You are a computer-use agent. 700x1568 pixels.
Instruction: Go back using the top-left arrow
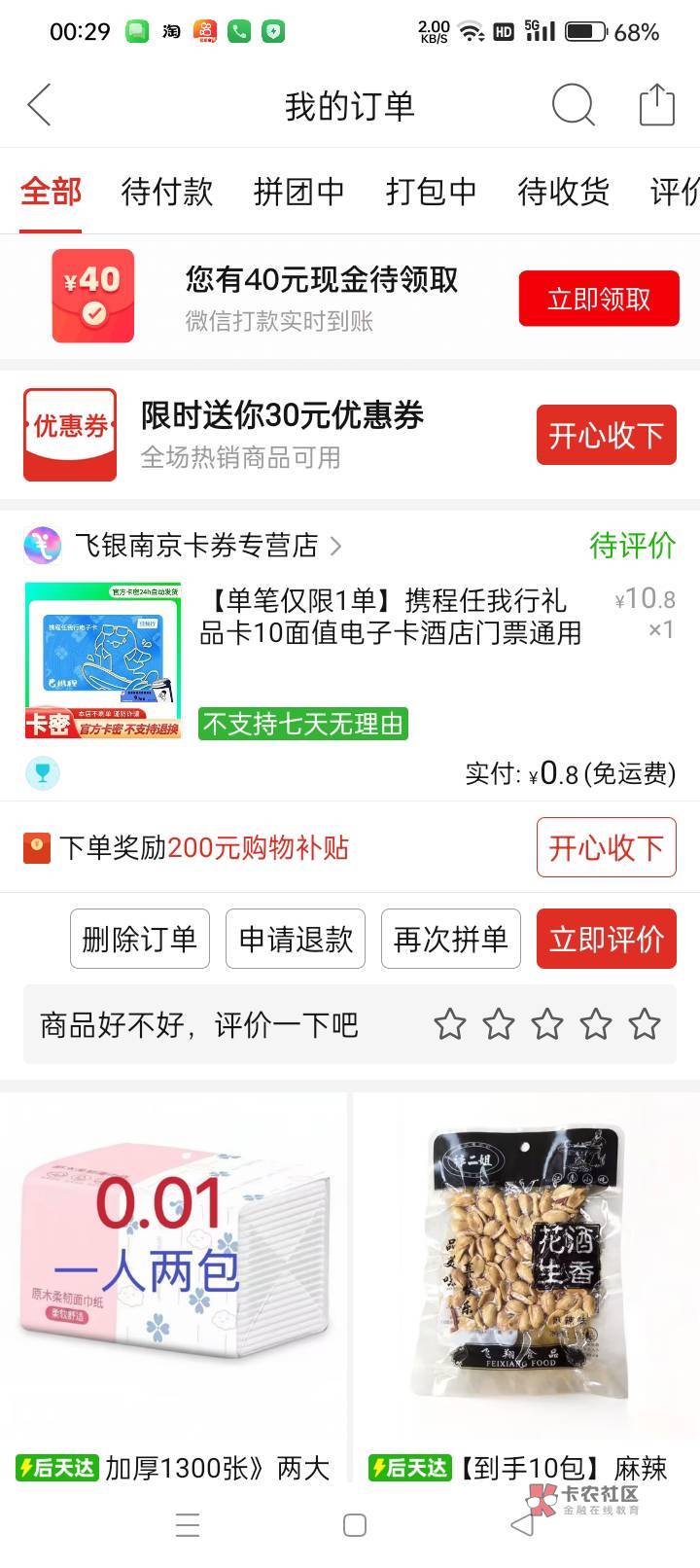(39, 105)
